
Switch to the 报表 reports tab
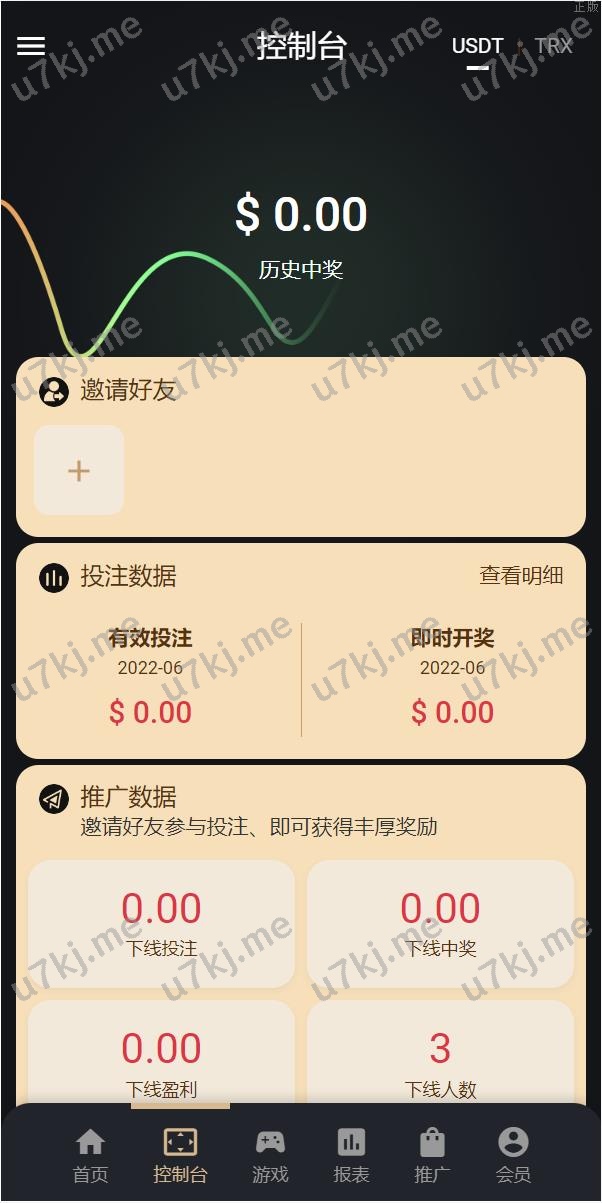click(351, 1155)
